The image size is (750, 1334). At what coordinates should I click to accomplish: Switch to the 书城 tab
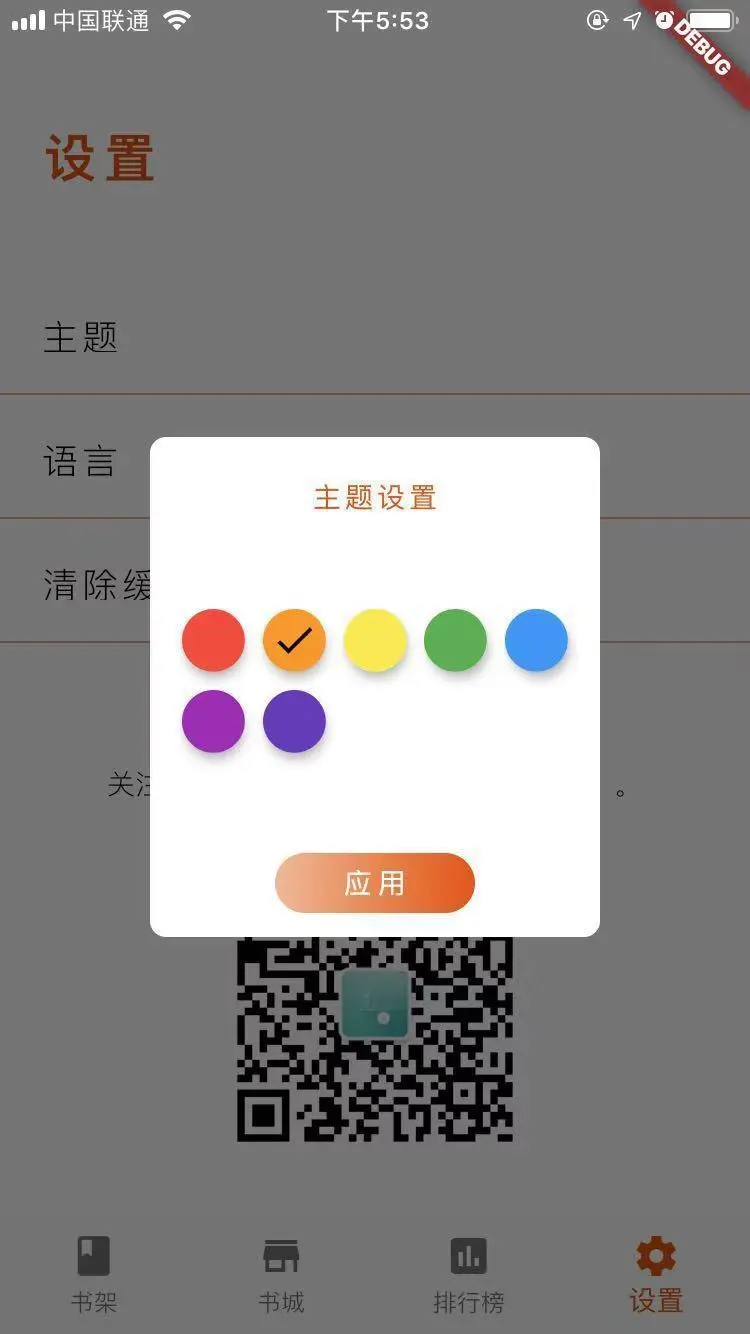(281, 1274)
